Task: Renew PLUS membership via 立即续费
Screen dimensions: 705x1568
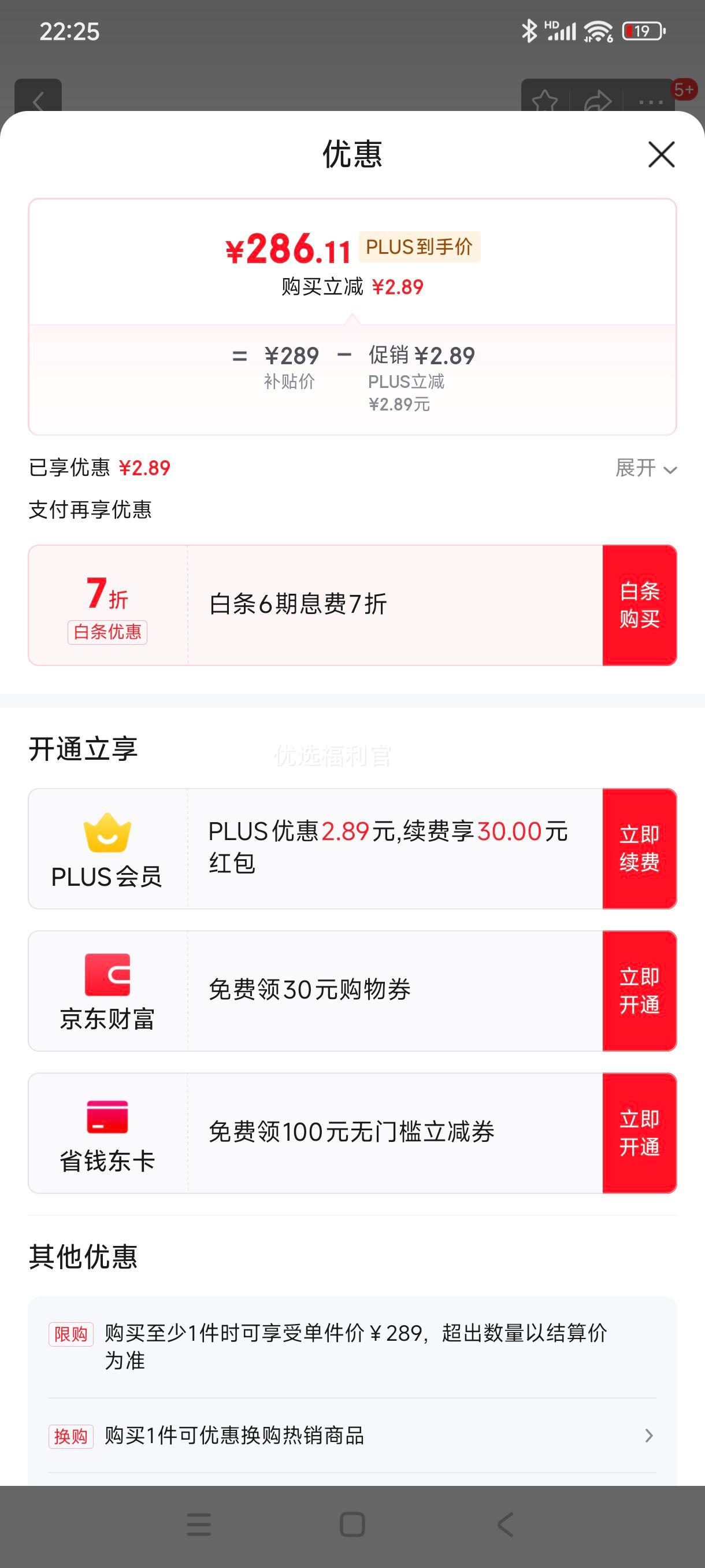Action: click(x=639, y=849)
